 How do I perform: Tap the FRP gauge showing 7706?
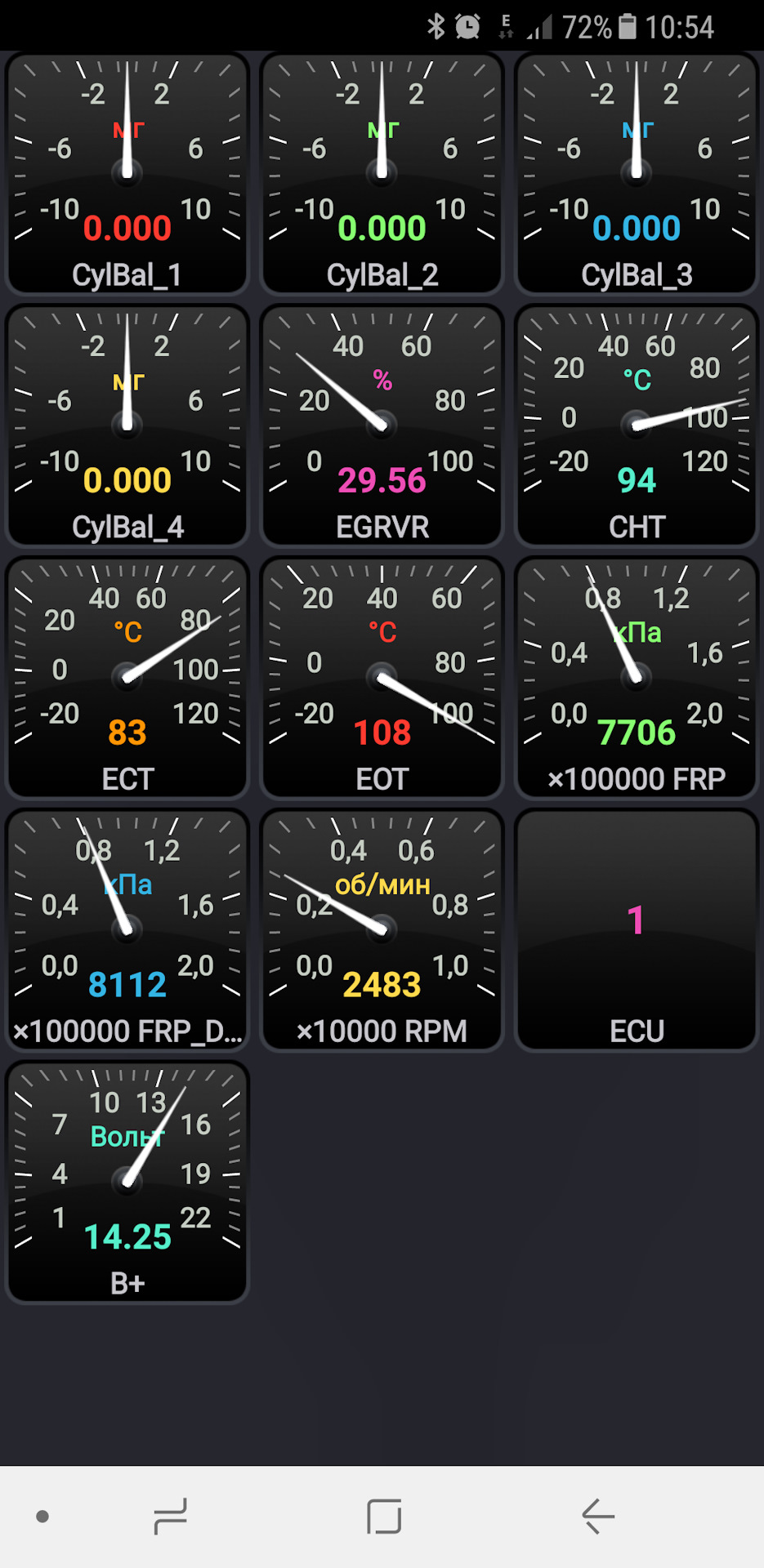pyautogui.click(x=637, y=678)
